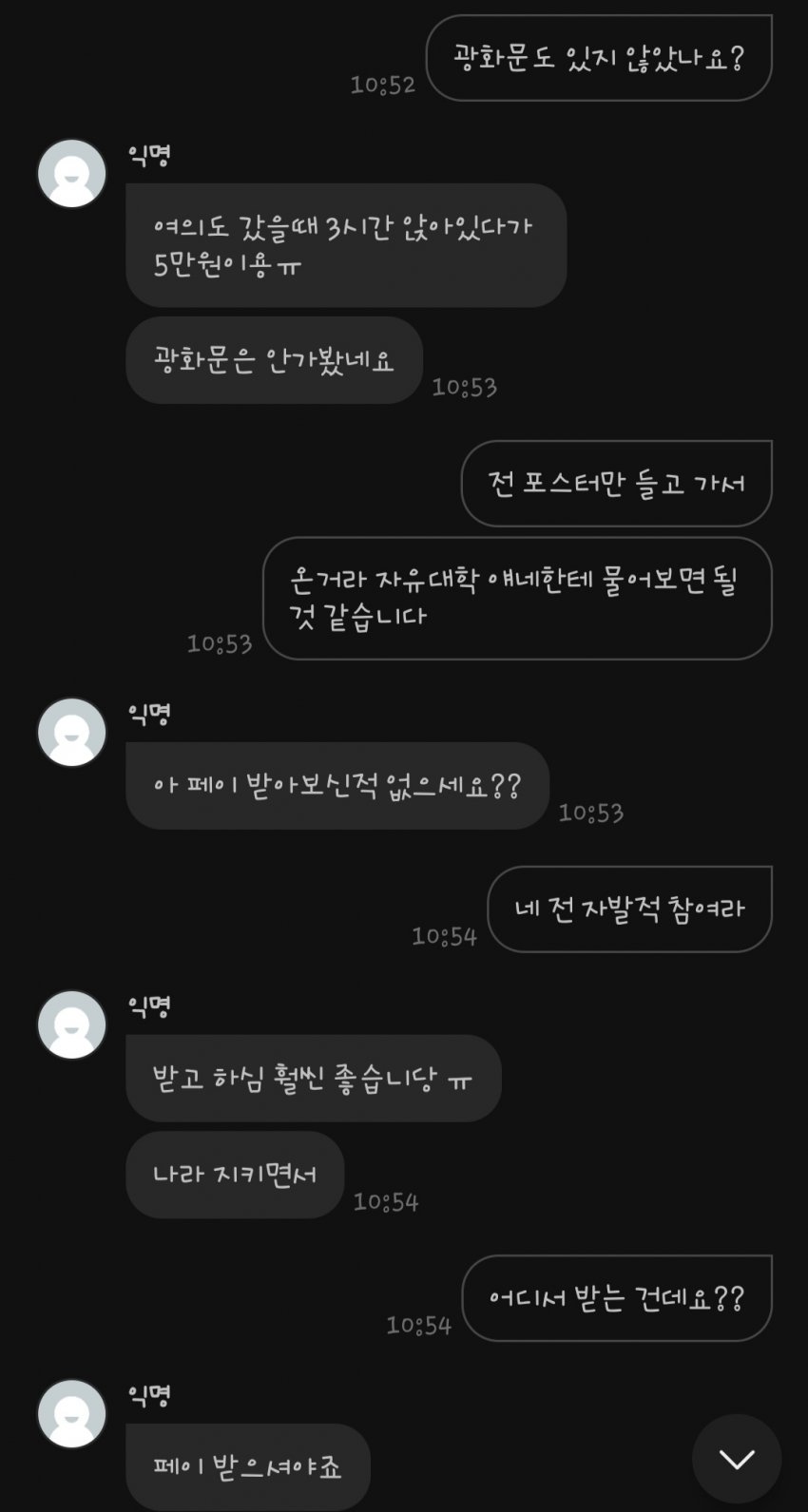This screenshot has width=808, height=1512.
Task: Open 익명's avatar beside the '페이 받아보신적' message
Action: [x=71, y=733]
